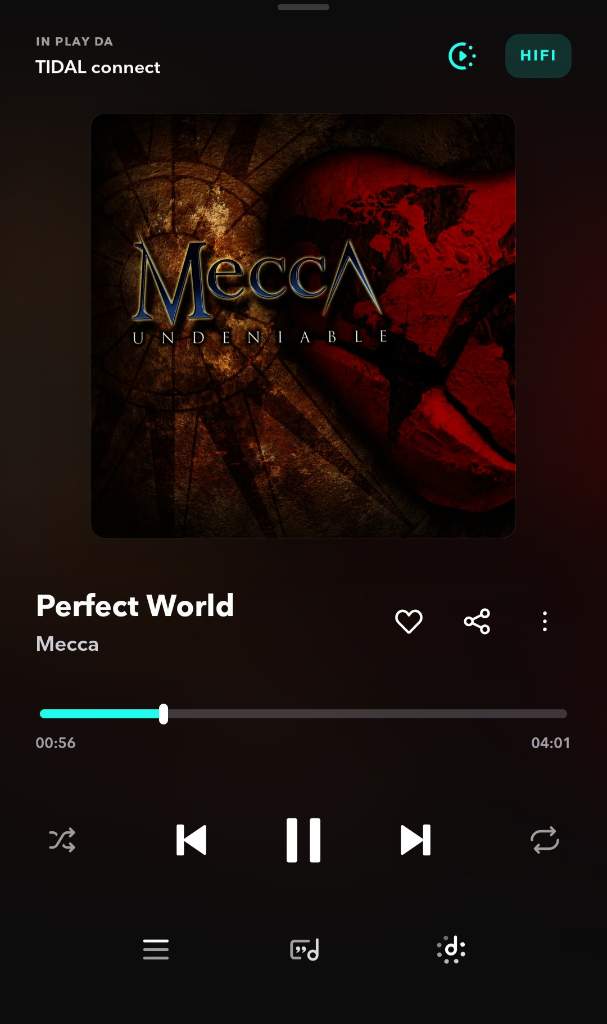The width and height of the screenshot is (607, 1024).
Task: Share this track
Action: [477, 622]
